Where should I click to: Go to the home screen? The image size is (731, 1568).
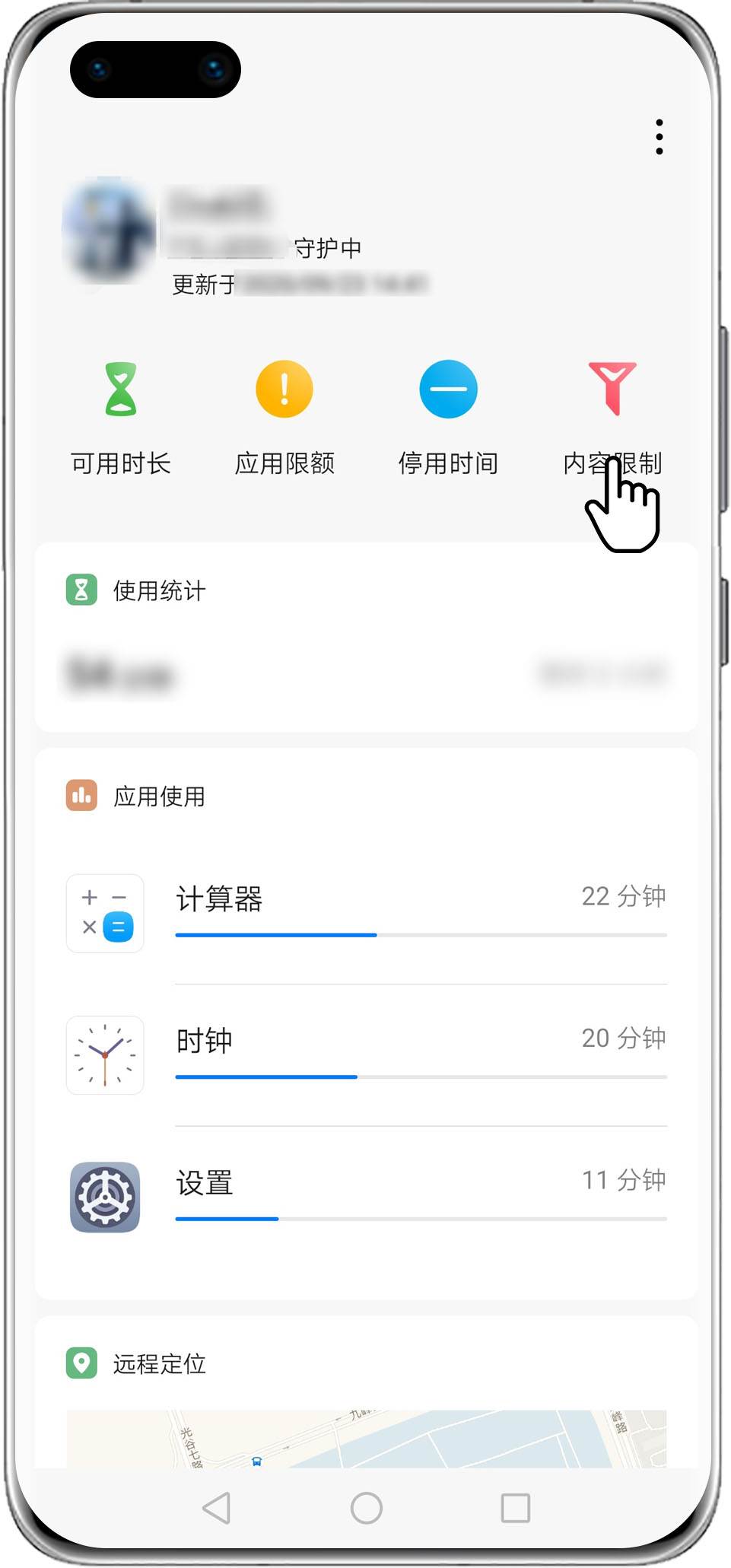[366, 1507]
